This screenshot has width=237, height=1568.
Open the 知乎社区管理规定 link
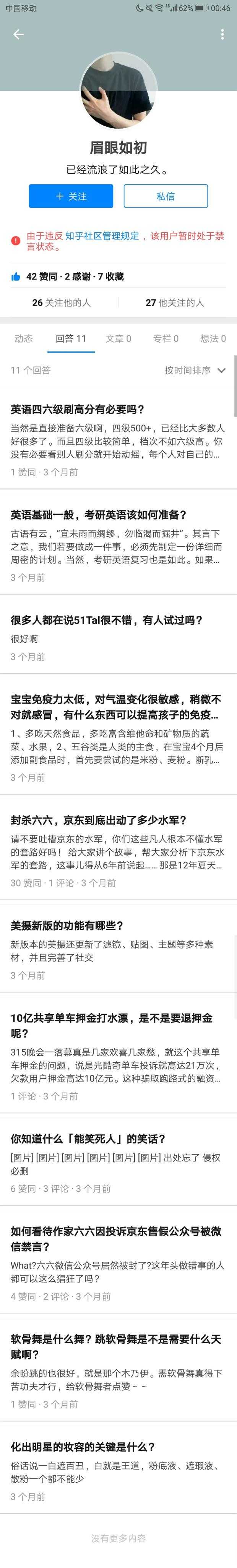pos(102,235)
